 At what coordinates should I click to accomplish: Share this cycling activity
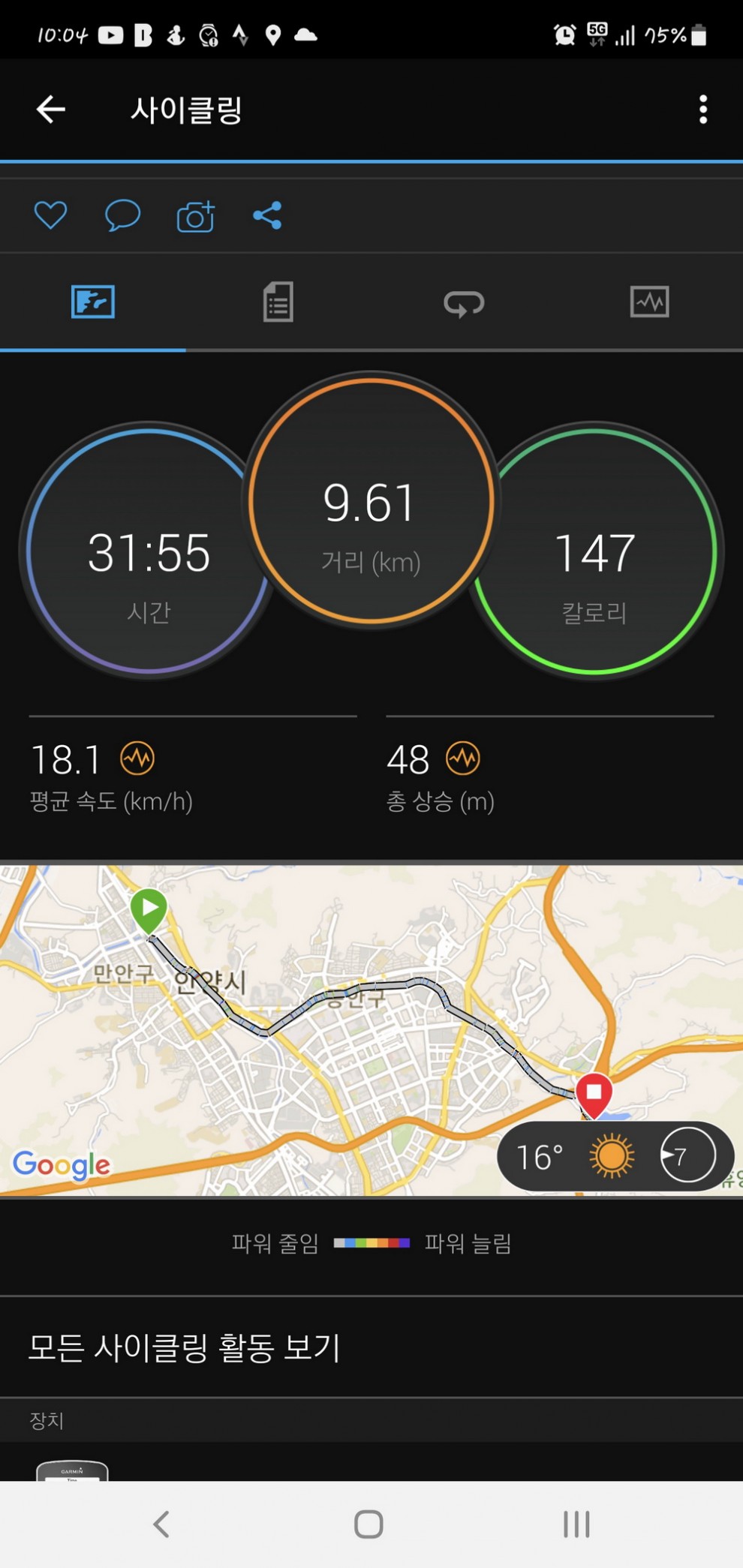pyautogui.click(x=267, y=215)
